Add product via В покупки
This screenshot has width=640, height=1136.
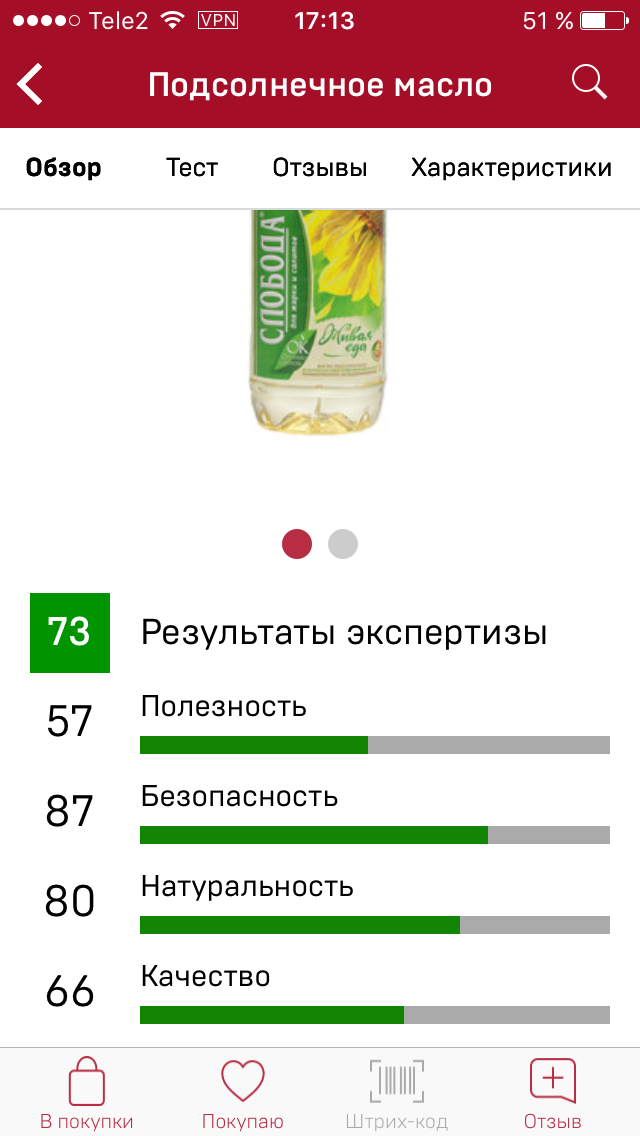[86, 1094]
